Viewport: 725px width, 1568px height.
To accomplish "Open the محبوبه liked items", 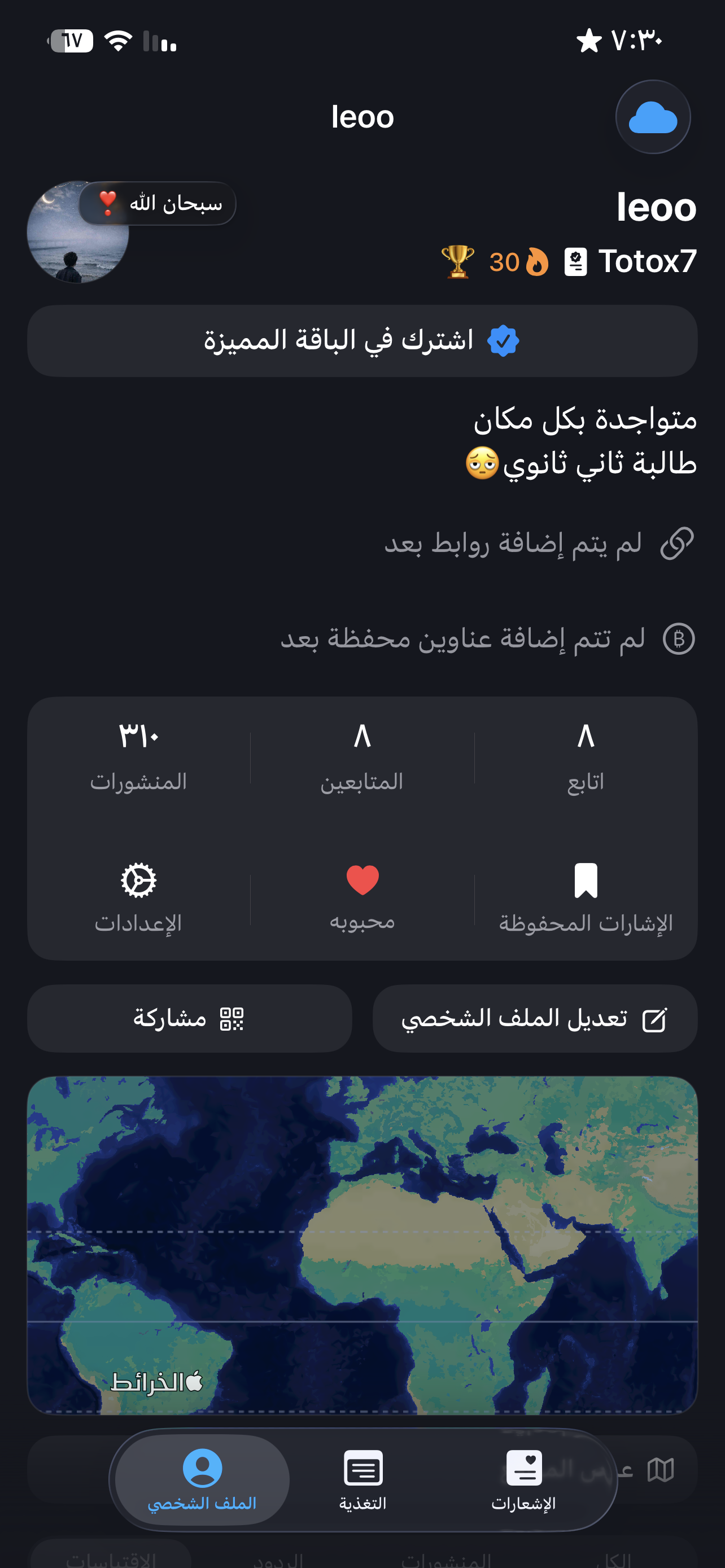I will (362, 897).
